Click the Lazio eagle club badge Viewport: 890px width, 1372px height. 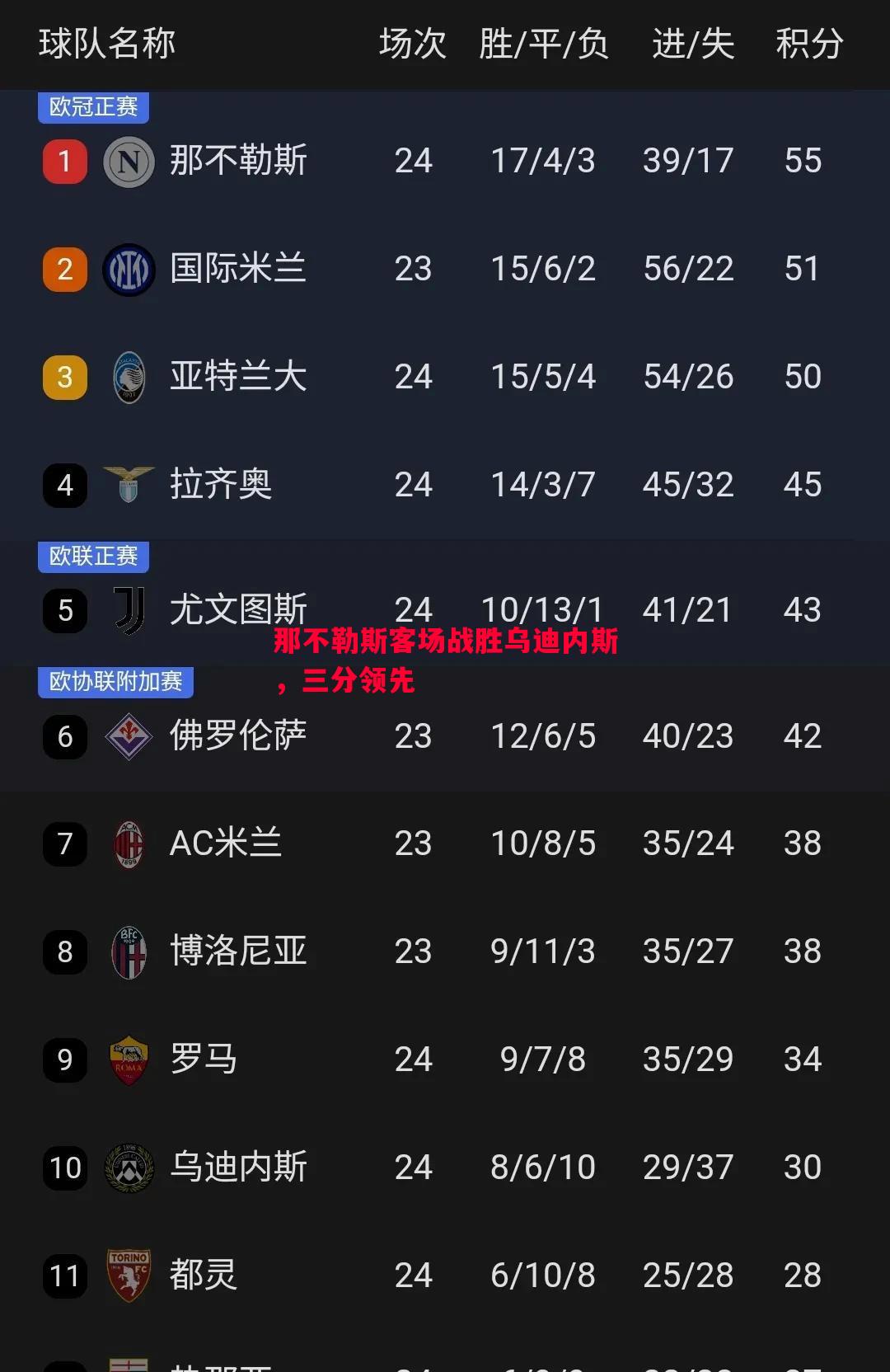pyautogui.click(x=129, y=485)
